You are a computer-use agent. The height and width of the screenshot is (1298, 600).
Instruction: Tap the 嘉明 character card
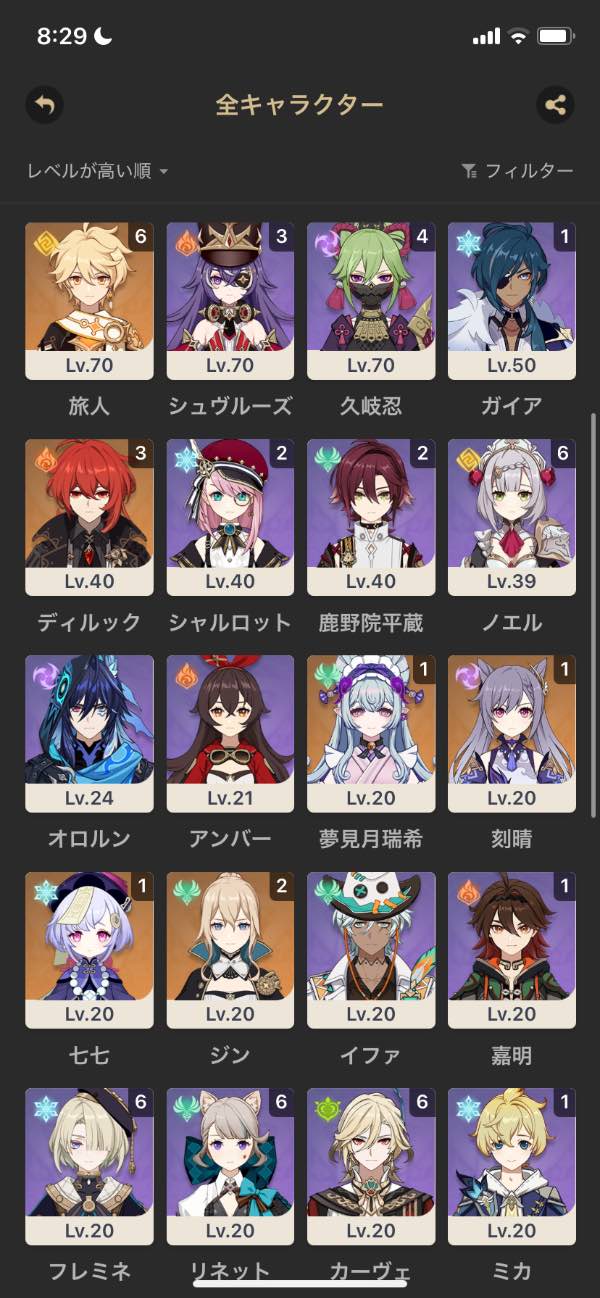pyautogui.click(x=512, y=950)
